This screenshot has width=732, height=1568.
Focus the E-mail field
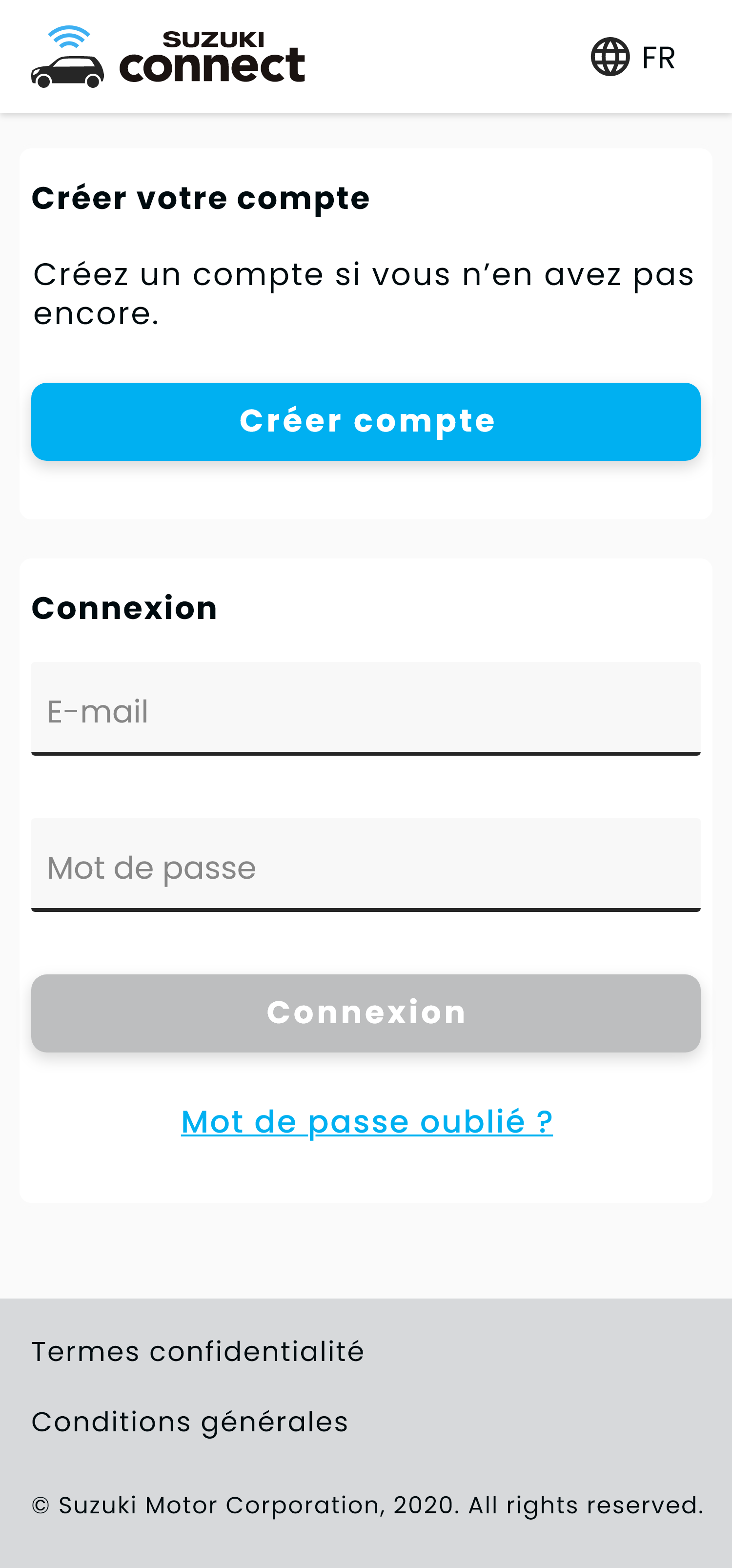[x=366, y=709]
